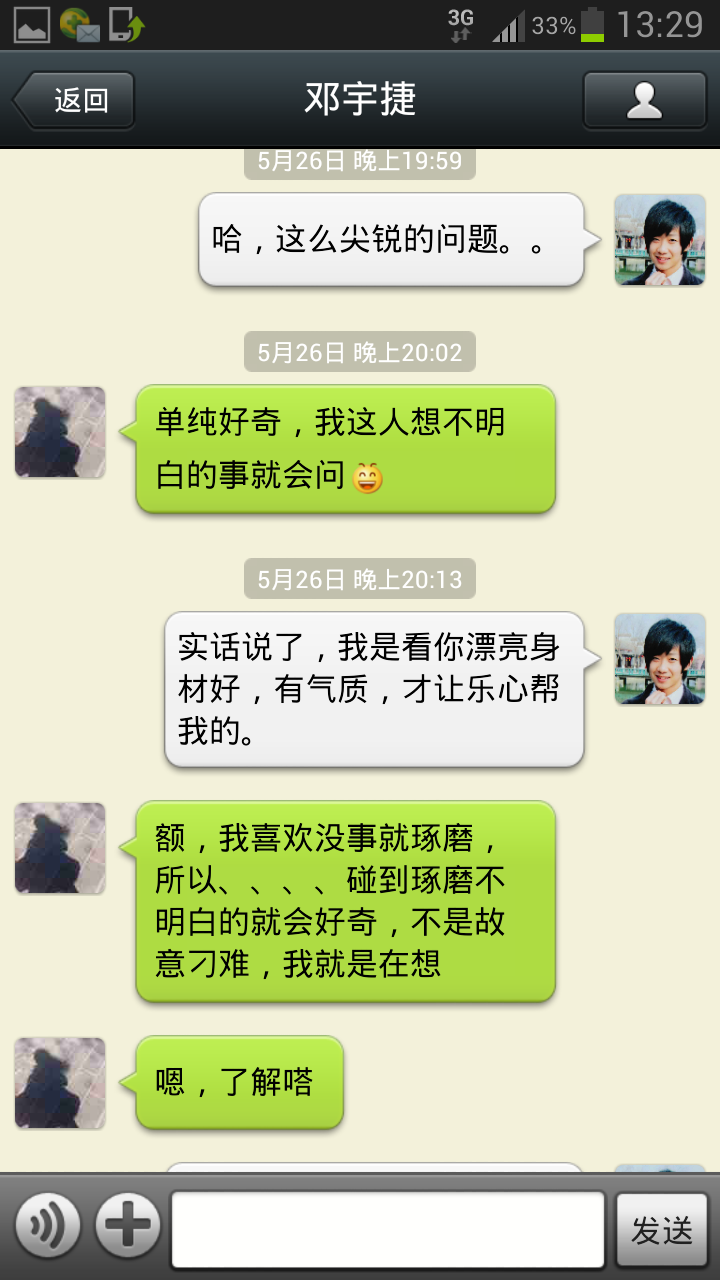Tap avatar beside 嗯，了解嗒 message
This screenshot has width=720, height=1280.
pos(60,1083)
